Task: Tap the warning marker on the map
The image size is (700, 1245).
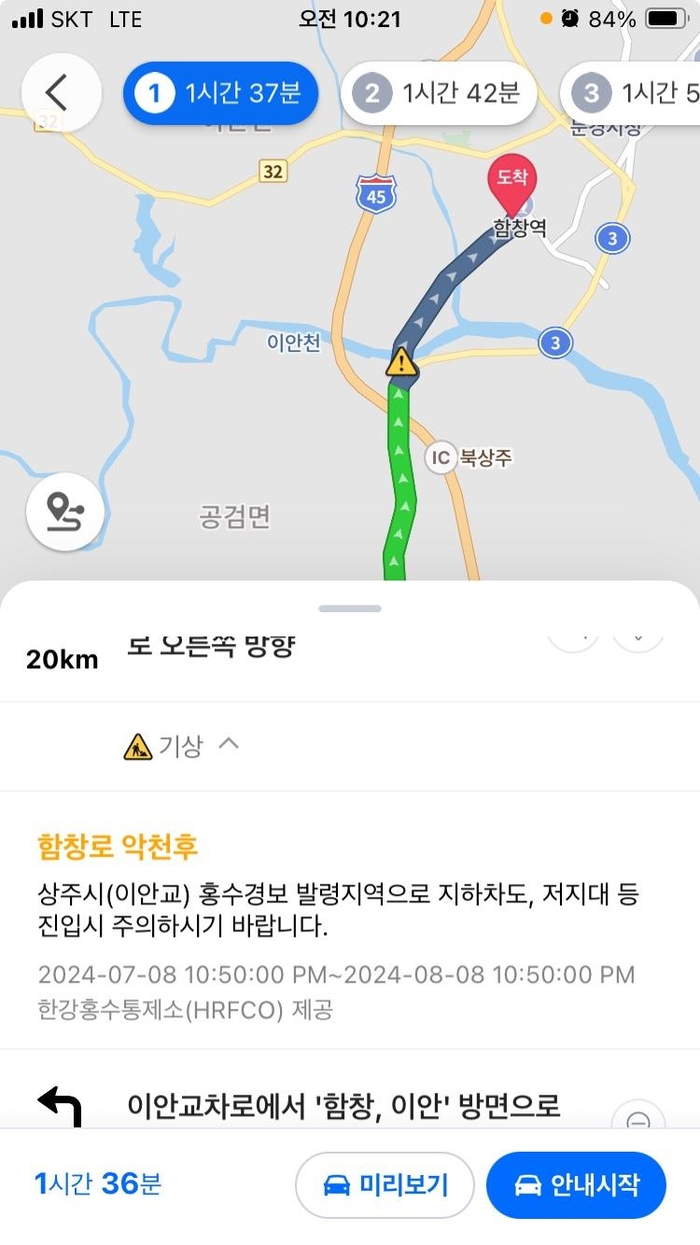Action: pos(402,361)
